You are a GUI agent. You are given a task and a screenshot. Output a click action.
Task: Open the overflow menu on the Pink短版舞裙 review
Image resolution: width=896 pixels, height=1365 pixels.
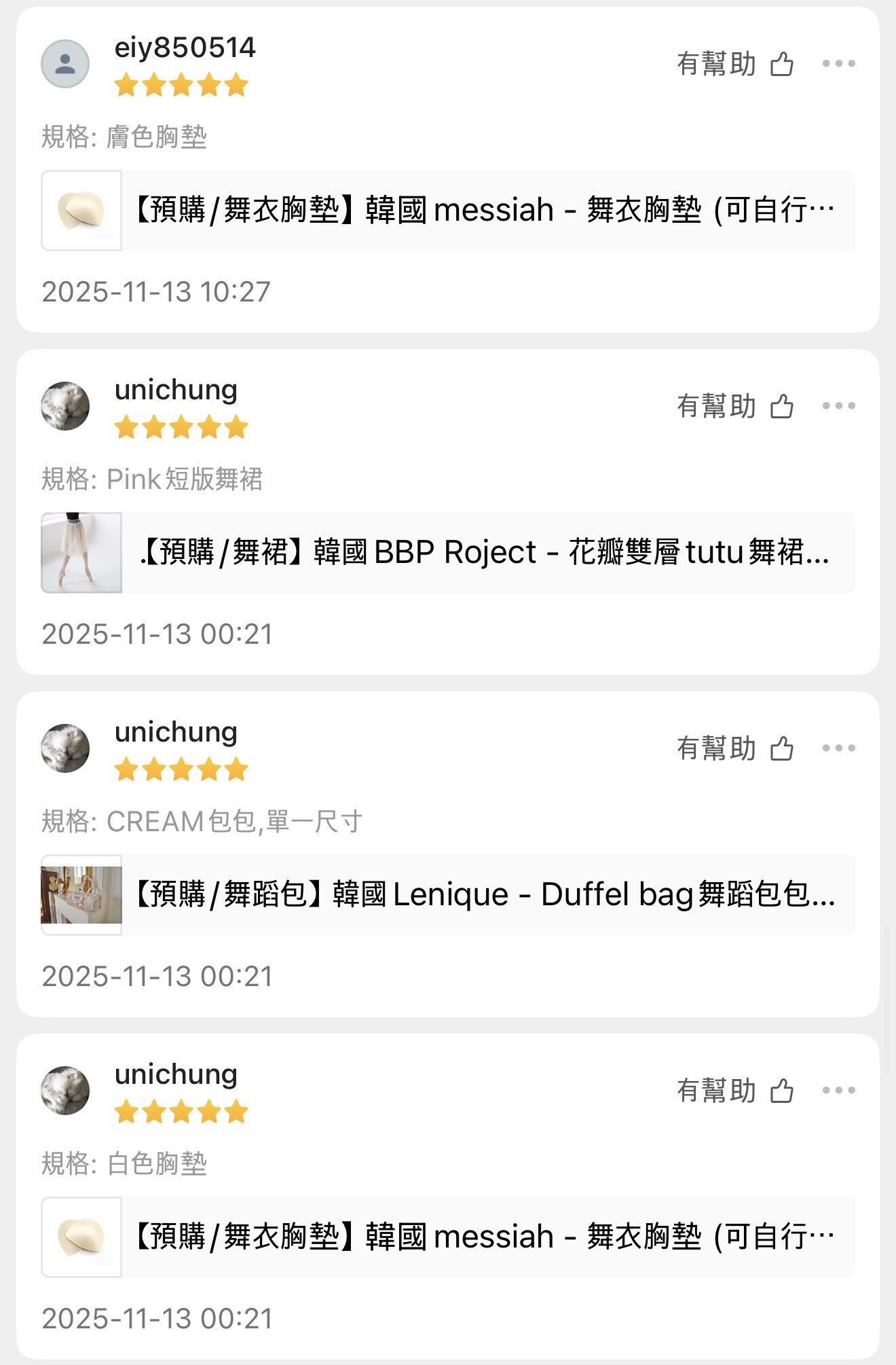point(838,406)
